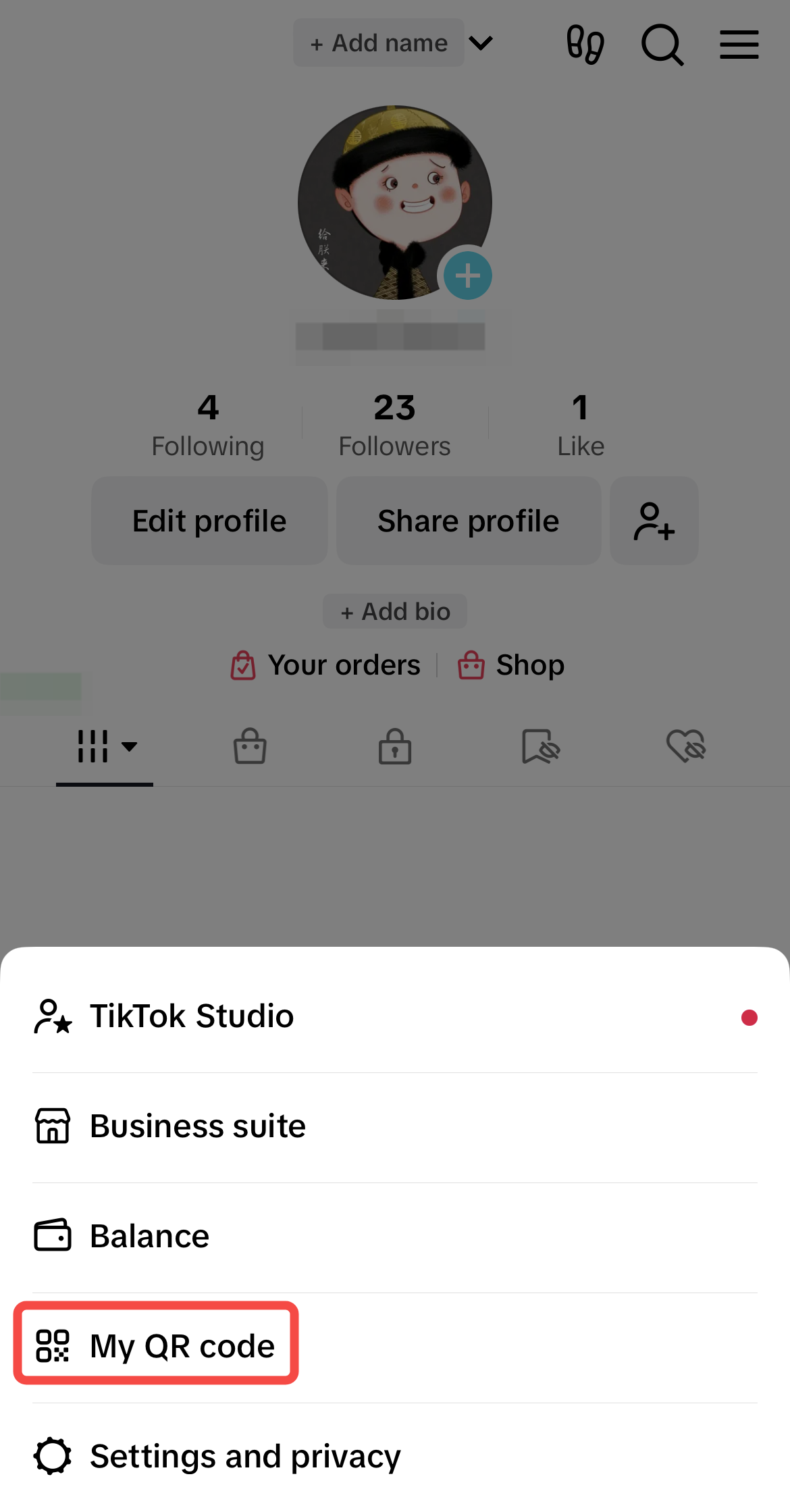Screen dimensions: 790x1512
Task: View the Followers list
Action: pyautogui.click(x=395, y=426)
